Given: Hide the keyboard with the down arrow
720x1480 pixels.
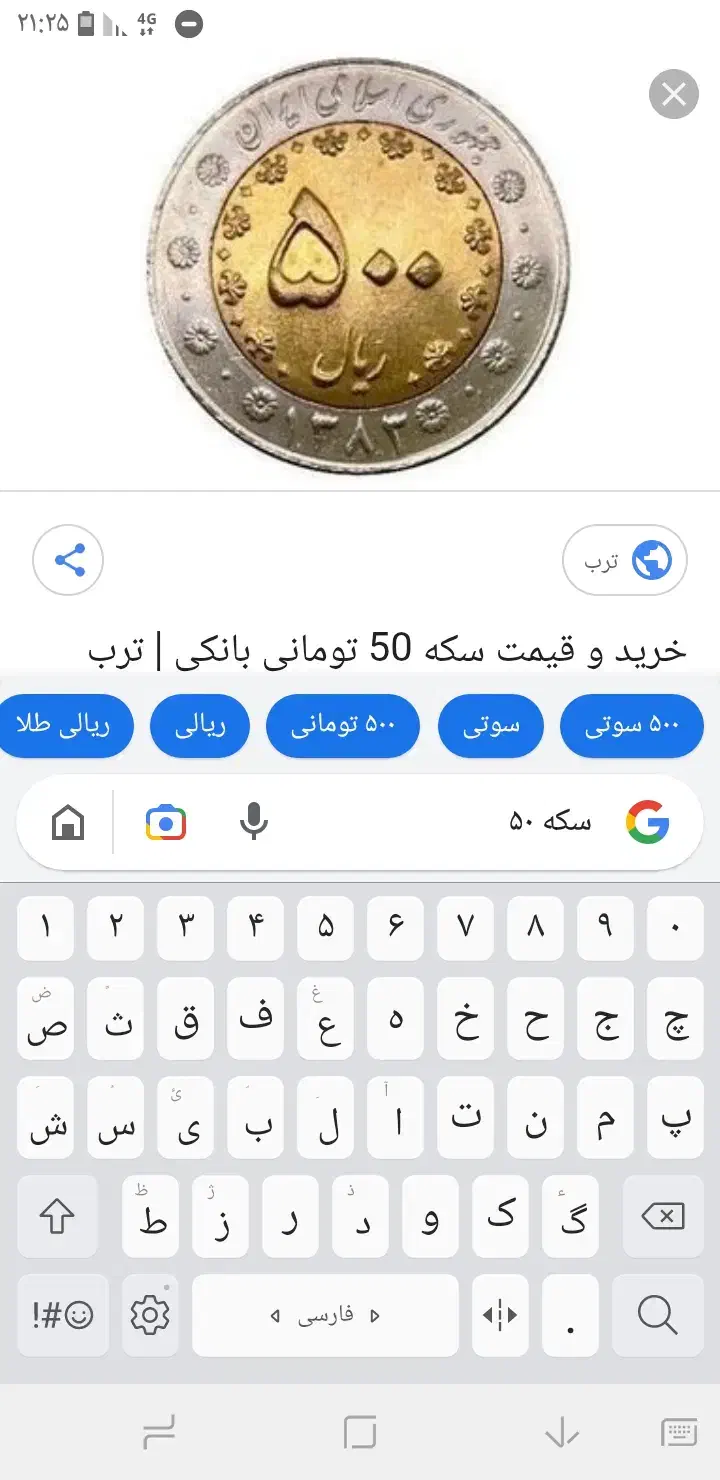Looking at the screenshot, I should tap(562, 1434).
